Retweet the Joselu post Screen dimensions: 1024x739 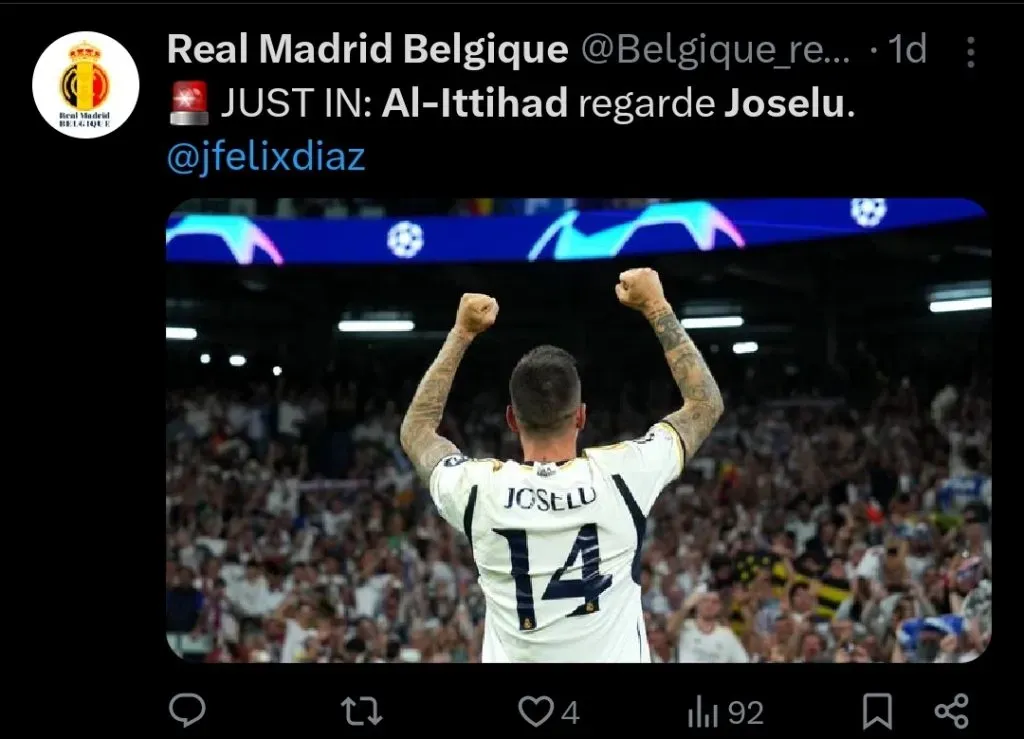coord(361,711)
